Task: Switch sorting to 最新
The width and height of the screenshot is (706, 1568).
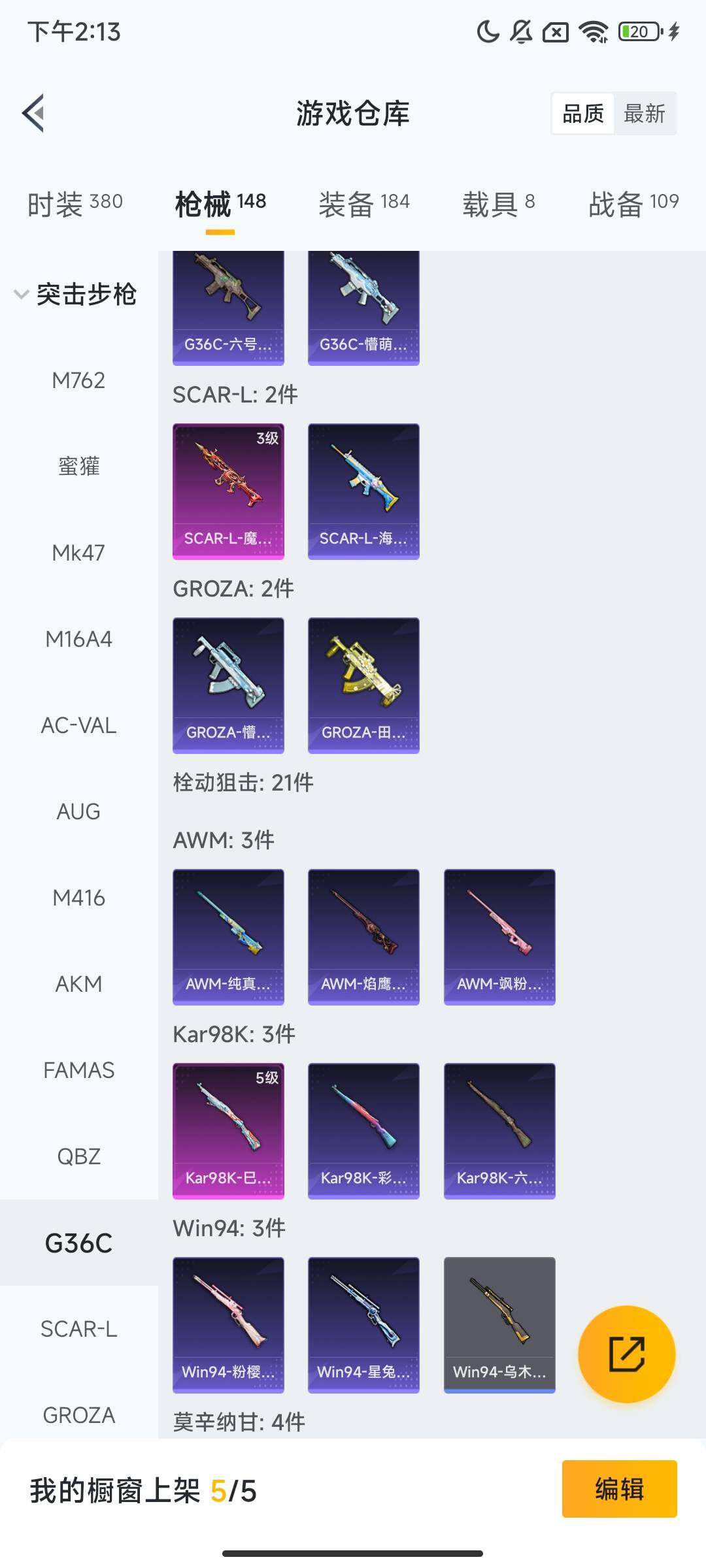Action: [645, 113]
